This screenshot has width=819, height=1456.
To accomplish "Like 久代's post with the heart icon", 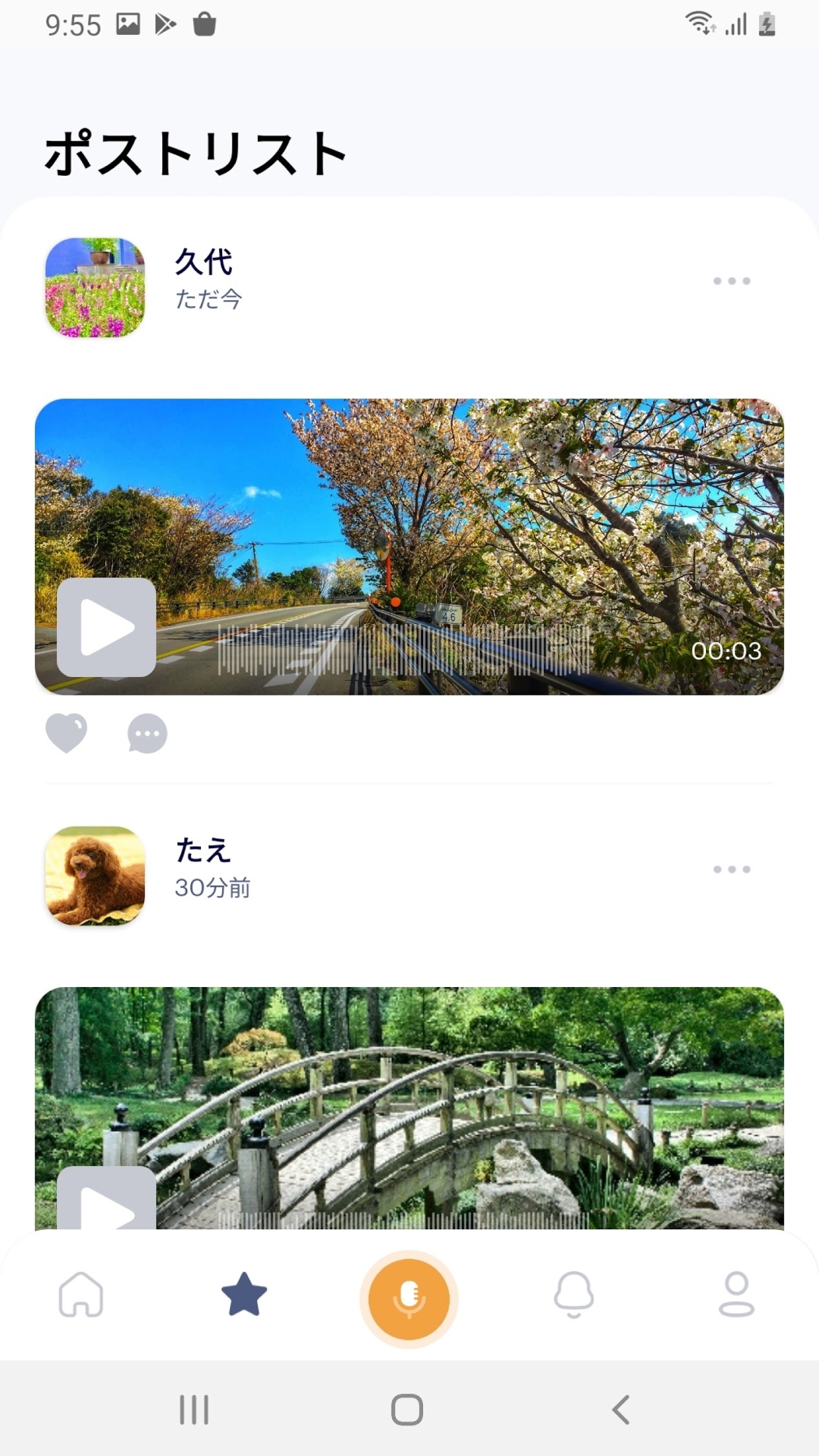I will (67, 733).
